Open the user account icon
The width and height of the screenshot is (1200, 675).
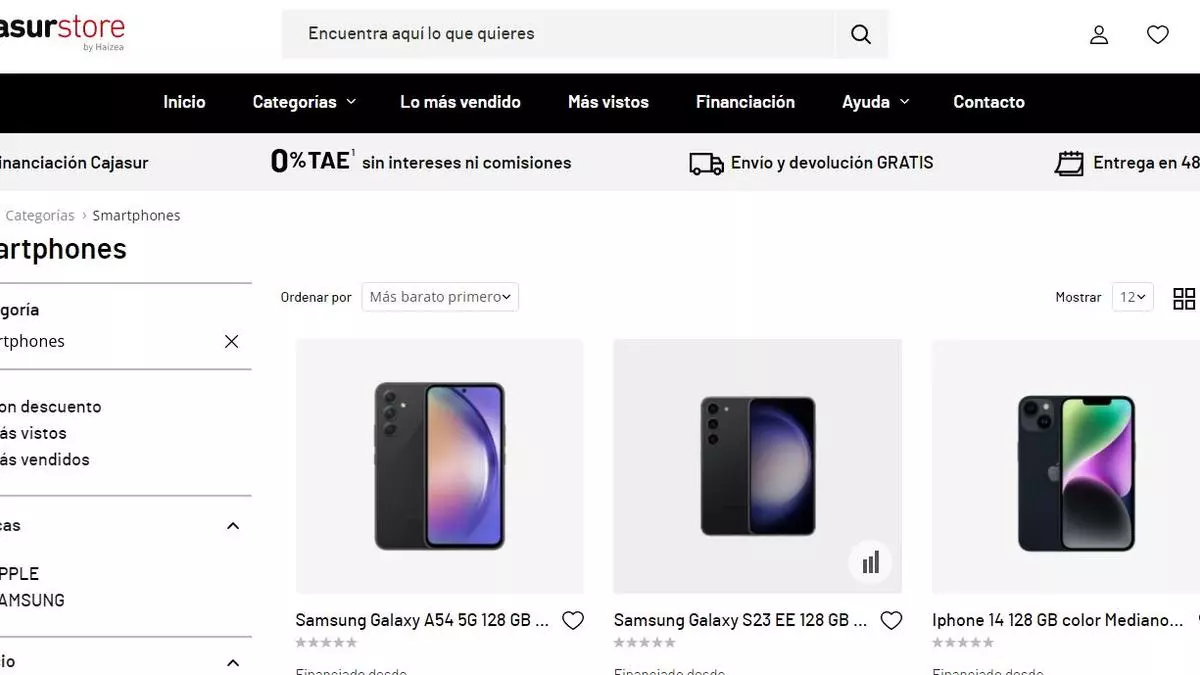click(x=1099, y=35)
